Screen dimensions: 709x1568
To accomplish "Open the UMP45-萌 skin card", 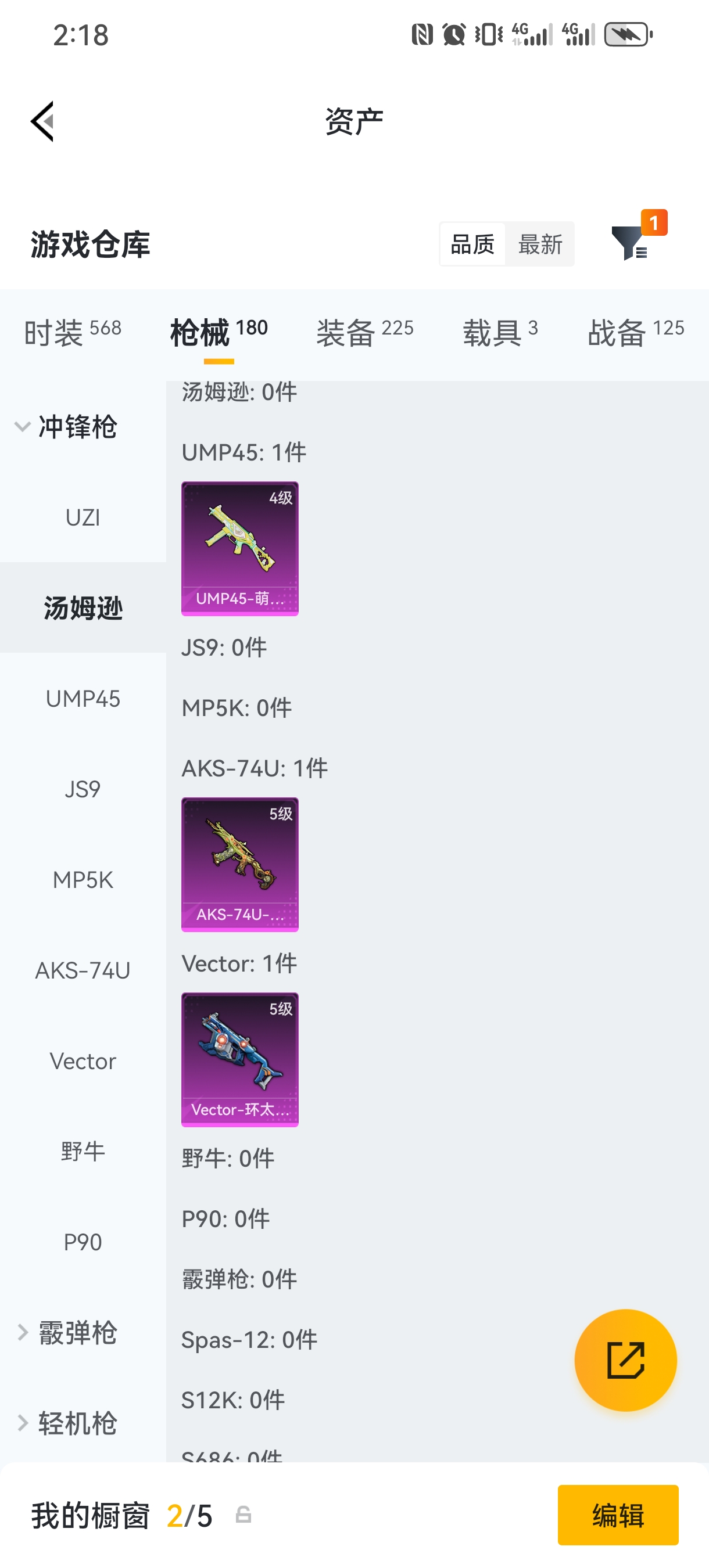I will tap(240, 548).
